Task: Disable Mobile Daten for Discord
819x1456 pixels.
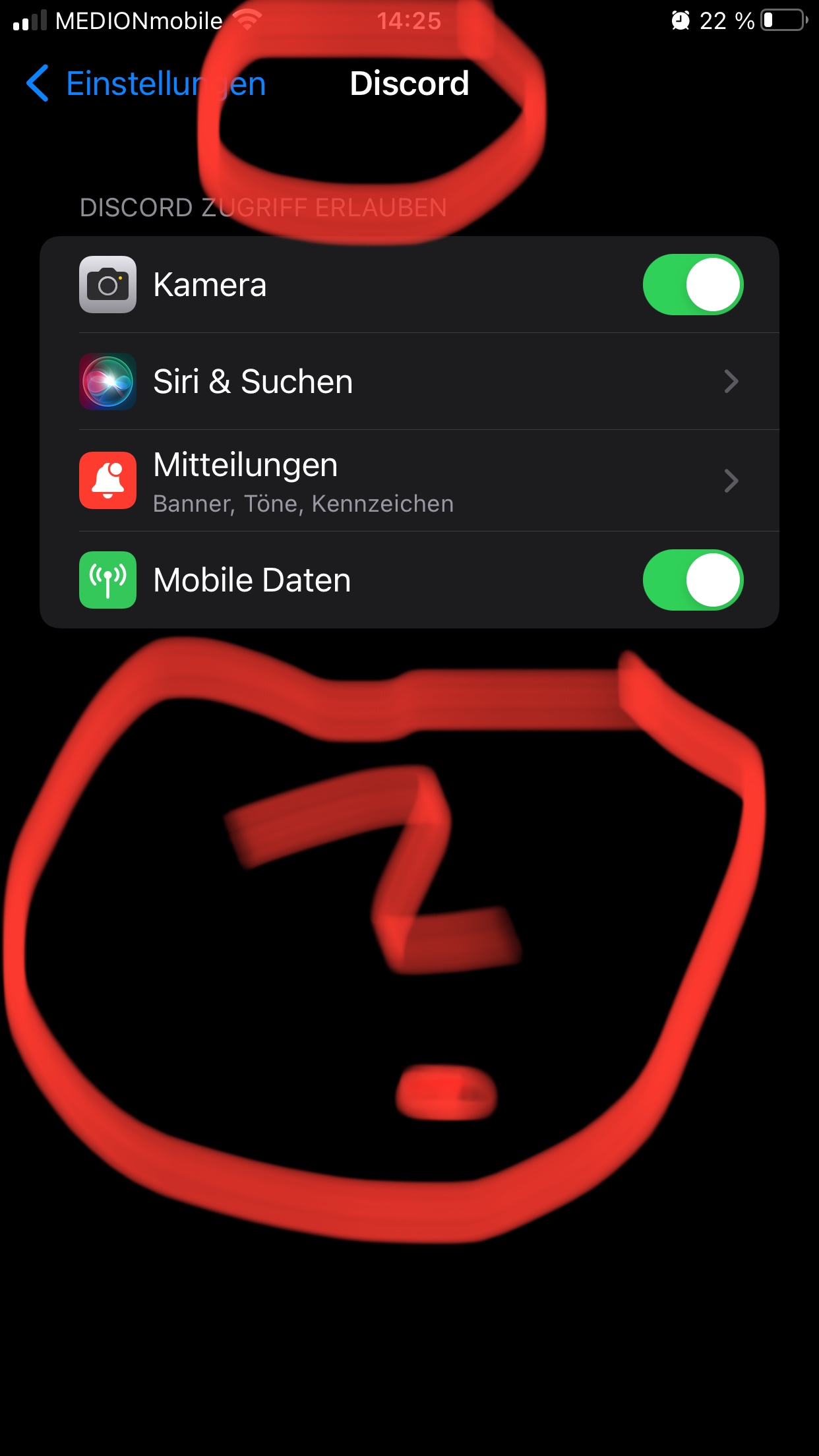Action: (692, 580)
